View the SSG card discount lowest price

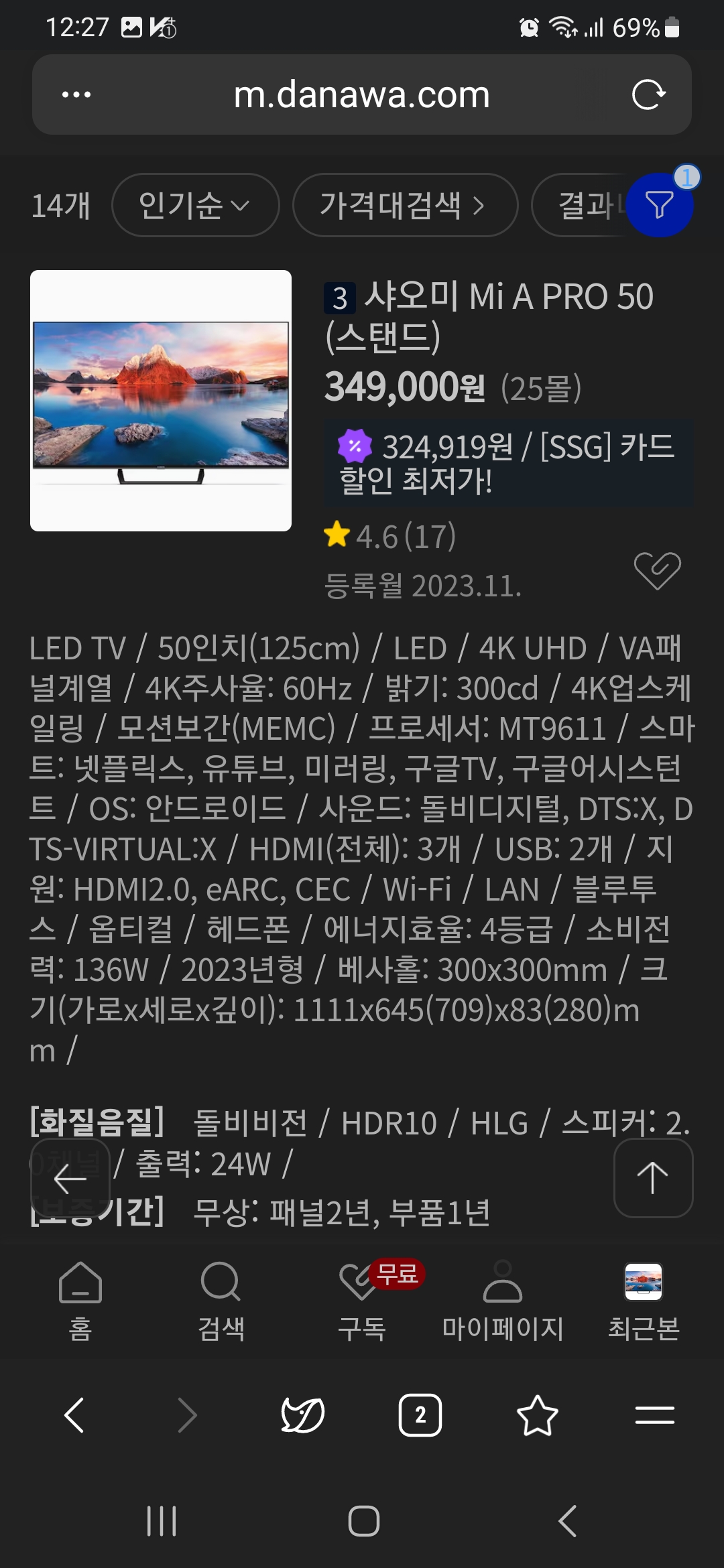coord(508,462)
